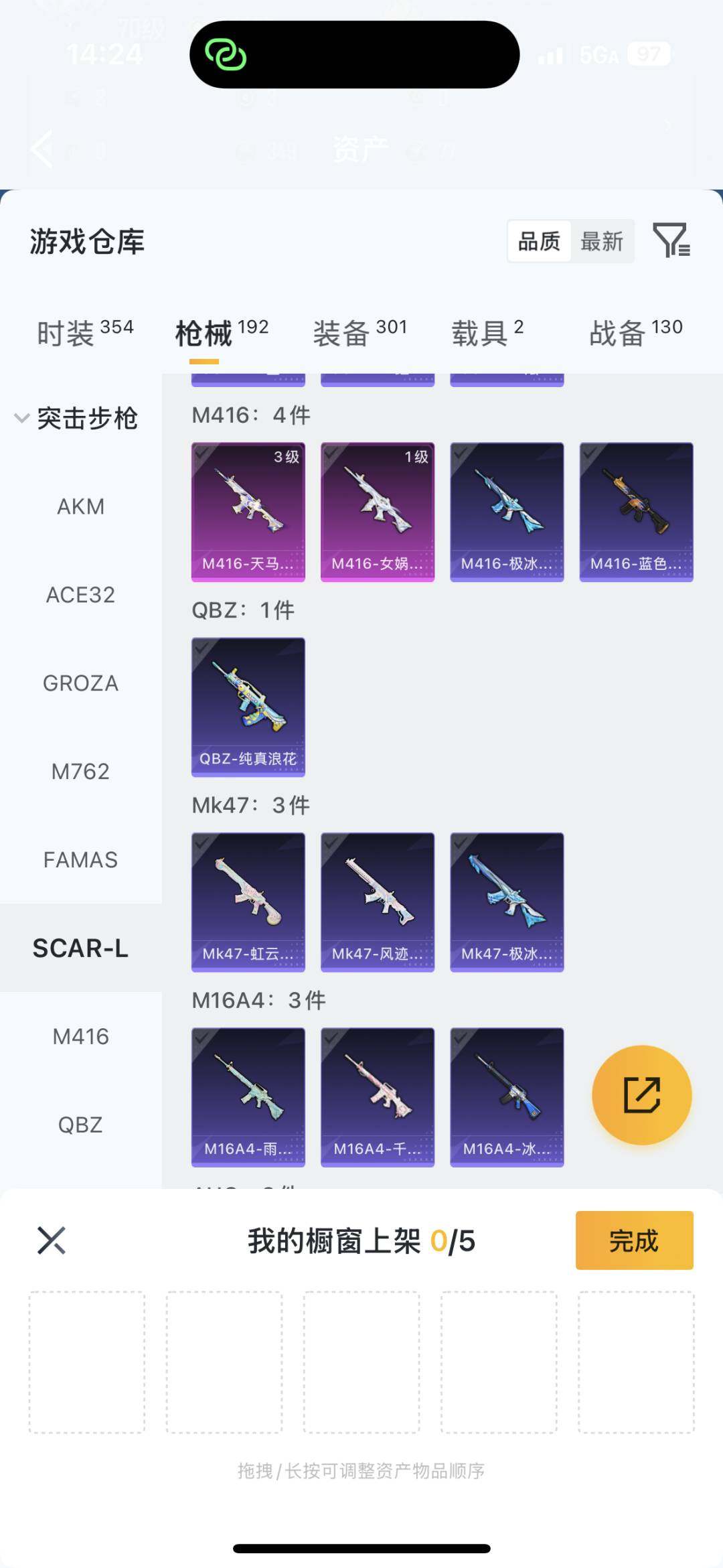Sort items by 最新
Screen dimensions: 723x1568
602,241
